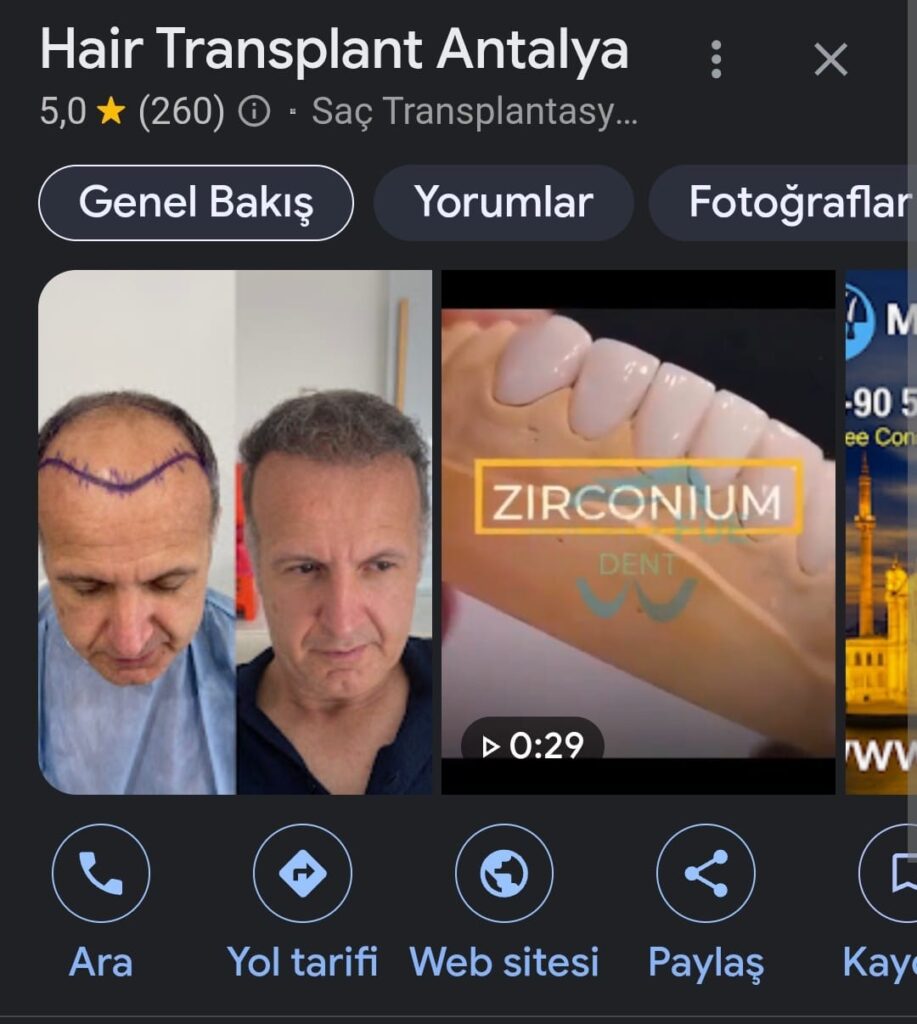Open the three-dot overflow menu
The image size is (917, 1024).
(x=716, y=59)
